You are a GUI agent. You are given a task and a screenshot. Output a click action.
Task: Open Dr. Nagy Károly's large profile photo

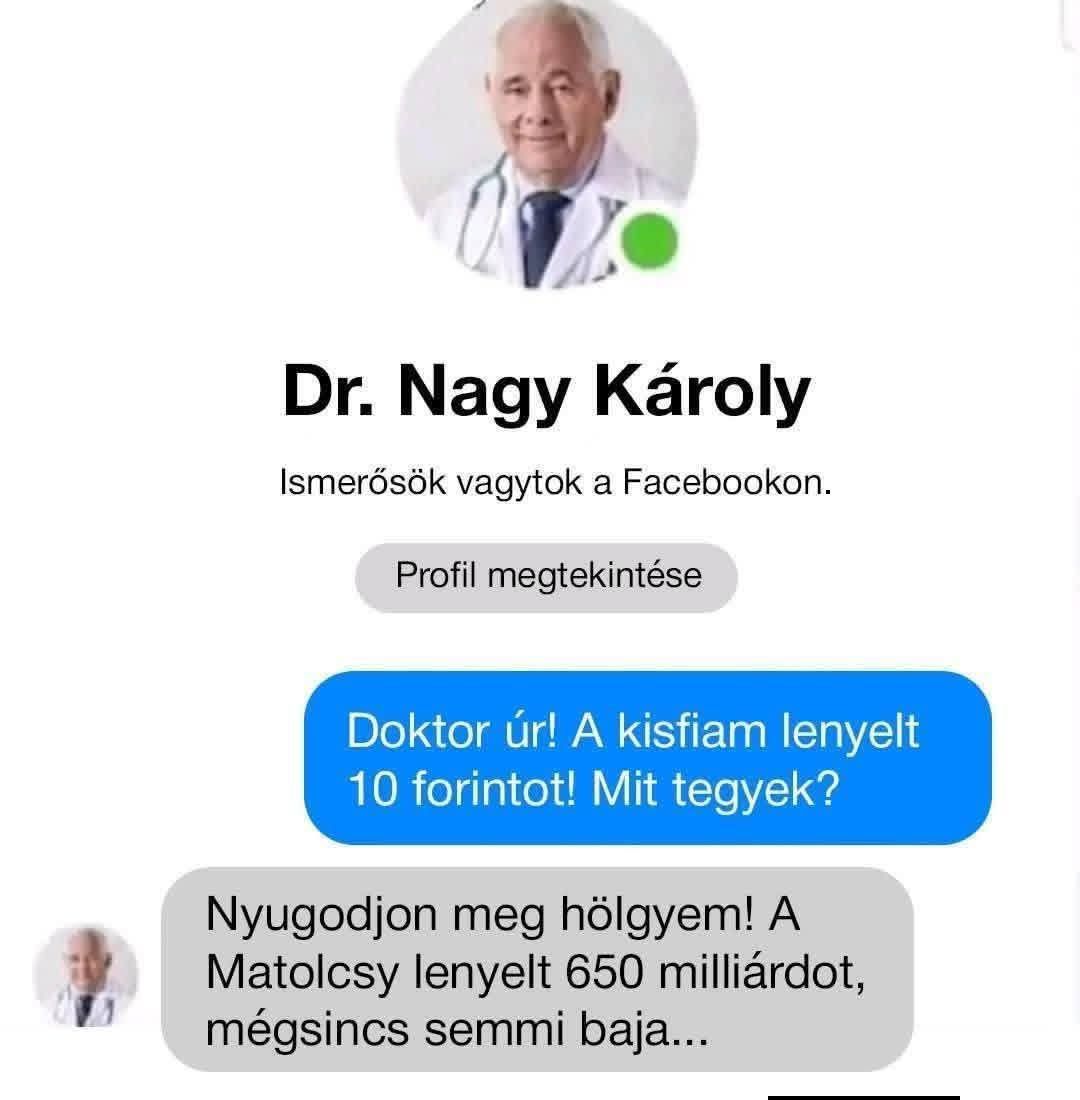pos(546,140)
